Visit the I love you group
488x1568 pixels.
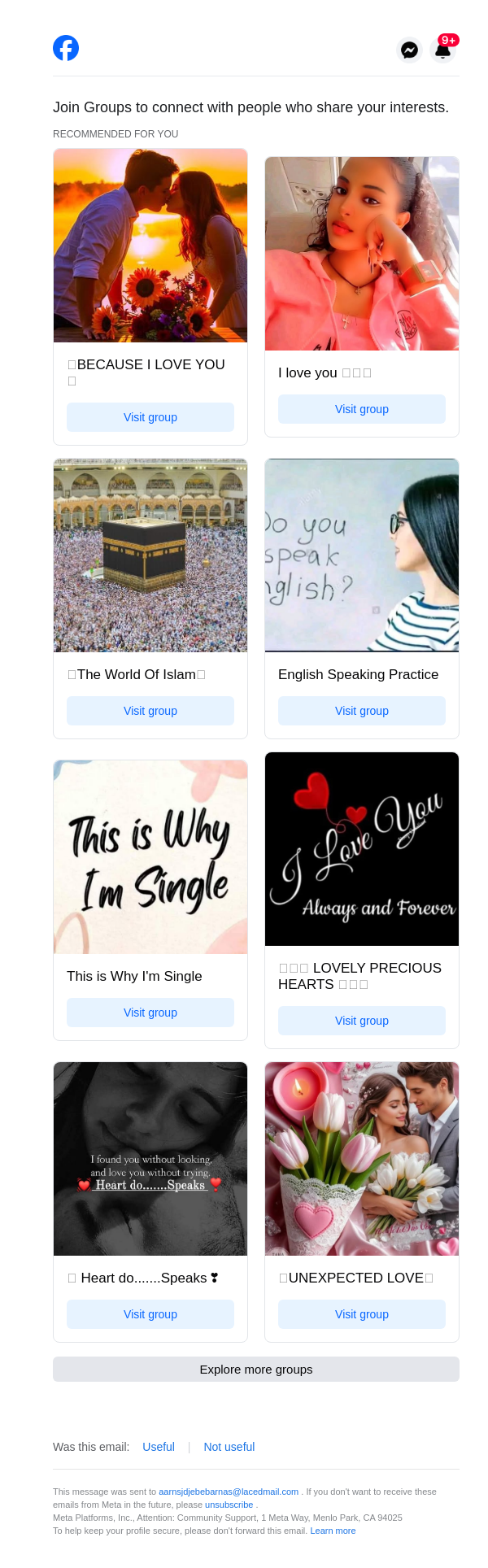(x=362, y=409)
